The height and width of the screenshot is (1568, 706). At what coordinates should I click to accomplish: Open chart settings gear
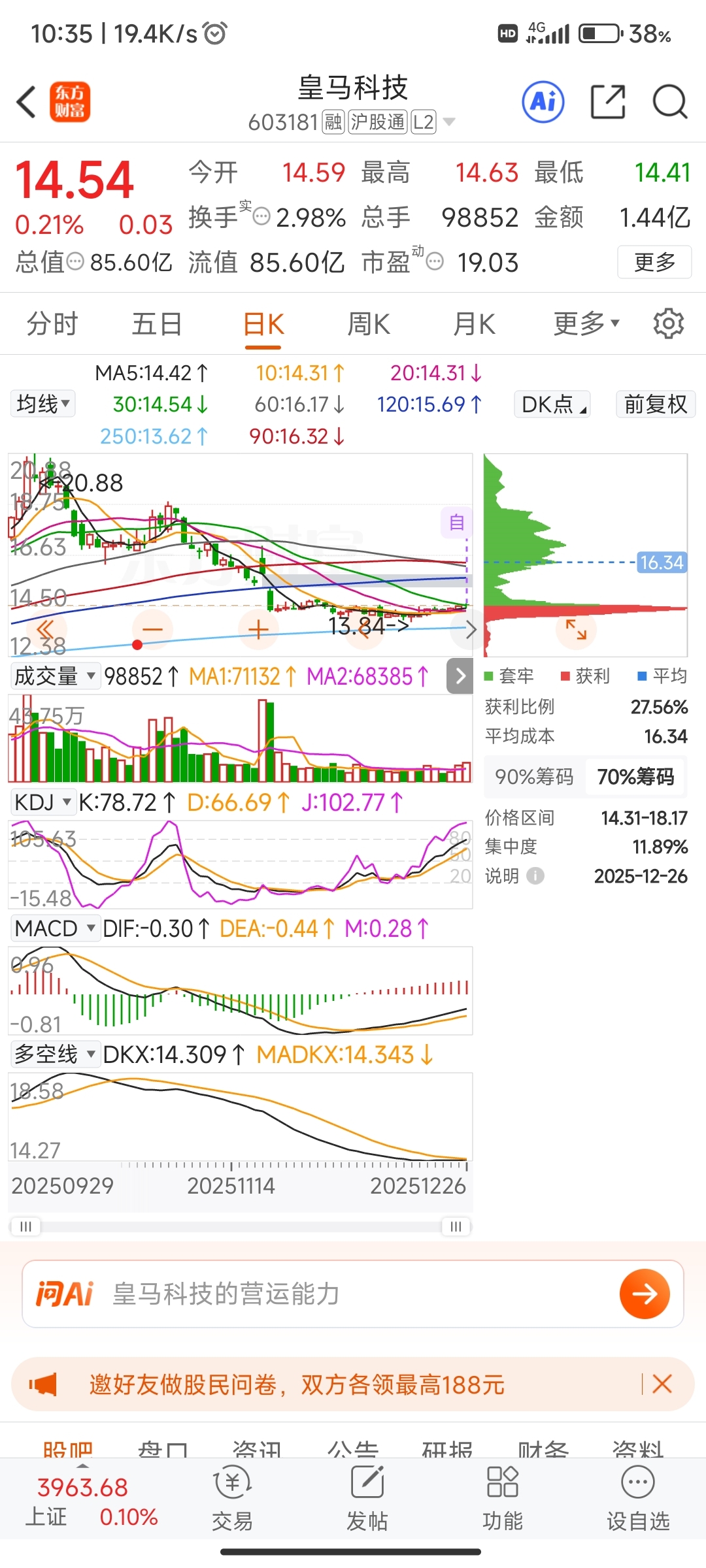[669, 323]
